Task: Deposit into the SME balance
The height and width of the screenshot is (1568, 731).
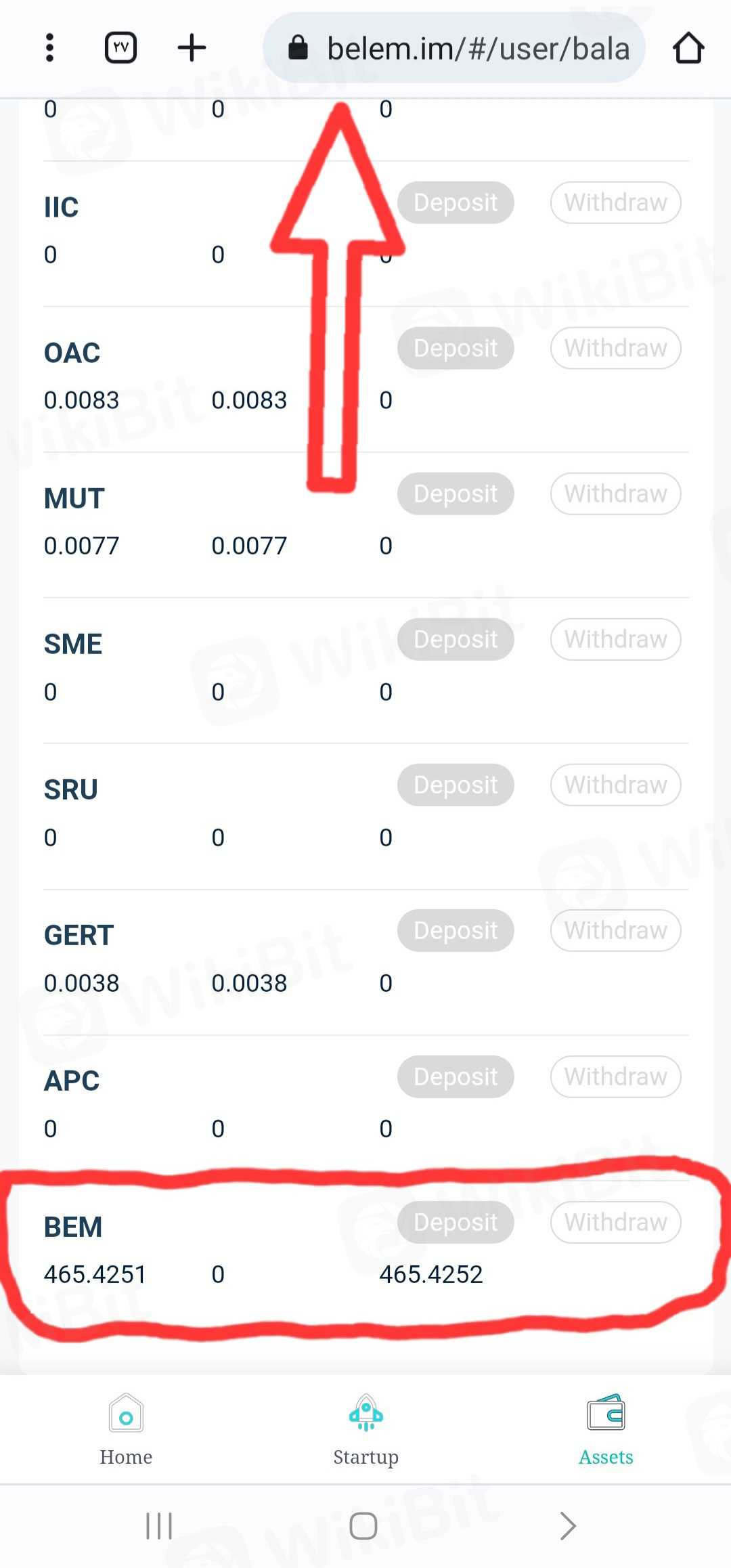Action: (x=456, y=639)
